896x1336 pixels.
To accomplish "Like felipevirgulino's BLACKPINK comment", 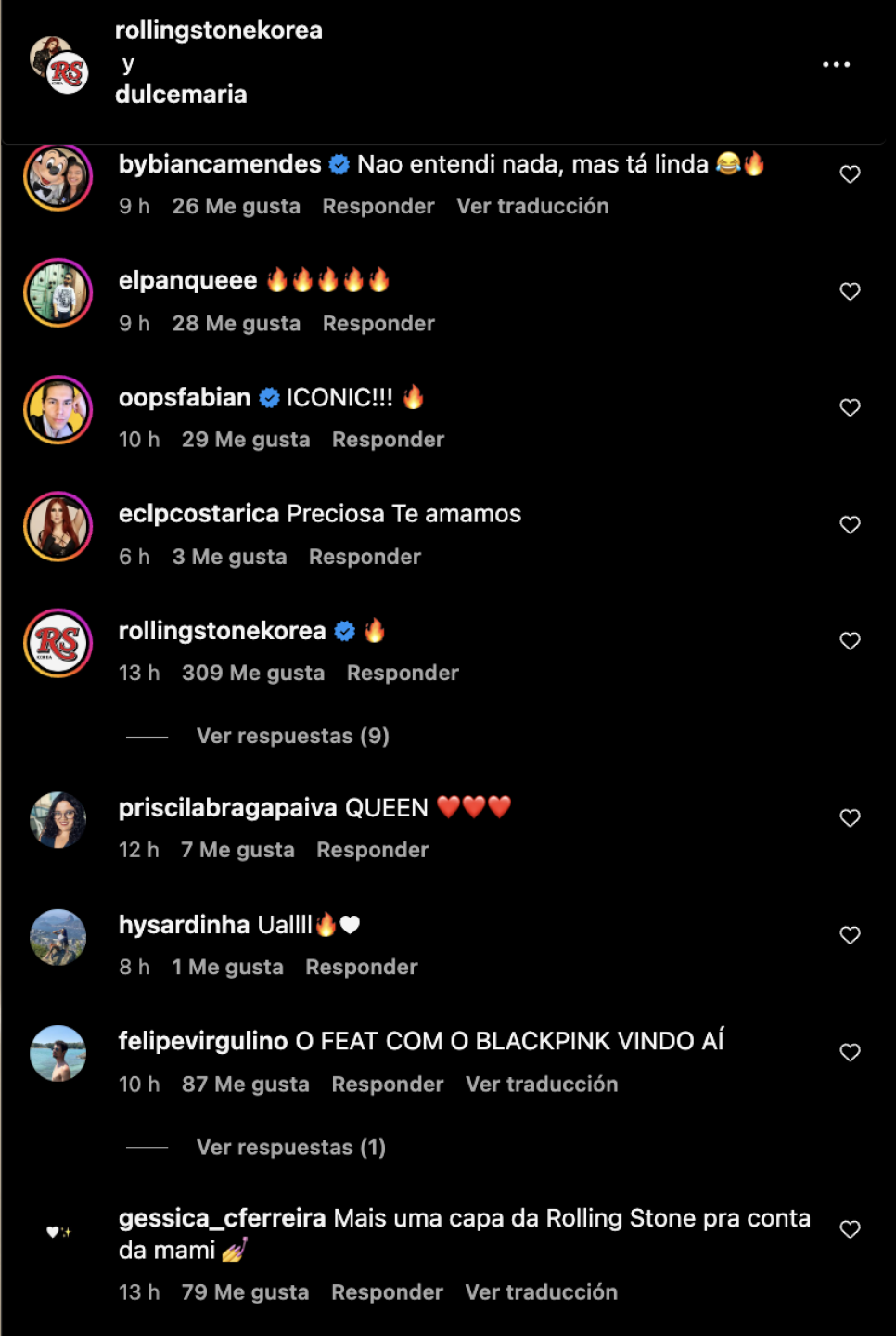I will point(850,1052).
